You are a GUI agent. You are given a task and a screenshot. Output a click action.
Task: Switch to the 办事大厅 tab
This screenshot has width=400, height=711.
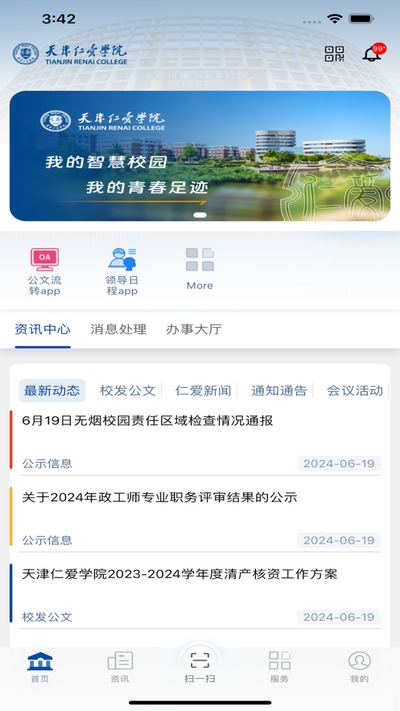coord(194,329)
